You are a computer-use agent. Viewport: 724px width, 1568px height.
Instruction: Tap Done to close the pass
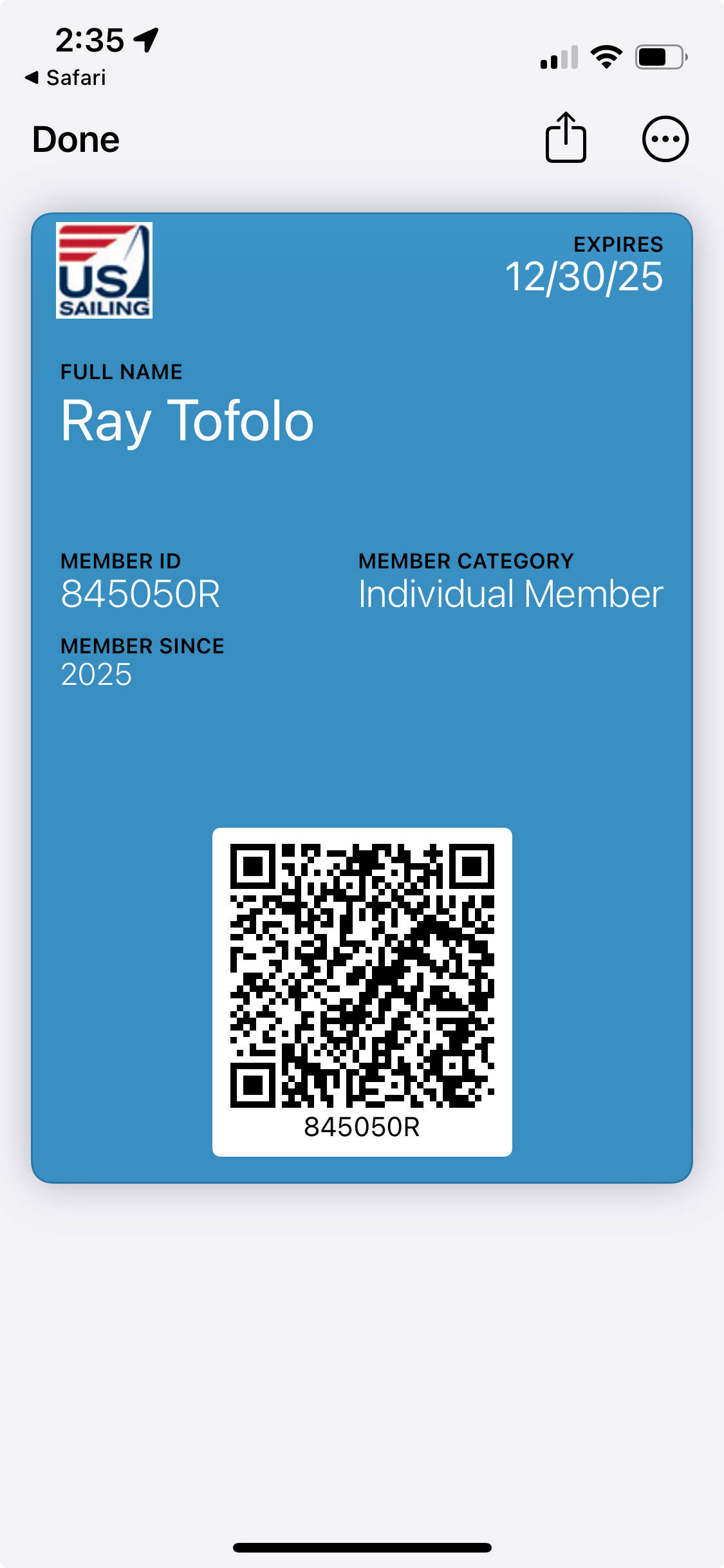(x=76, y=140)
